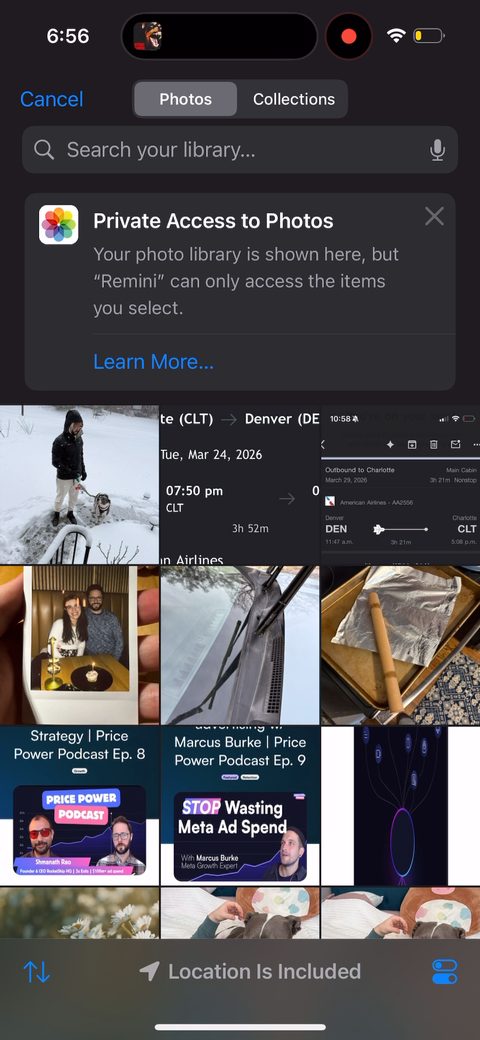
Task: Pick the Outbound to Charlotte screenshot
Action: [x=400, y=485]
